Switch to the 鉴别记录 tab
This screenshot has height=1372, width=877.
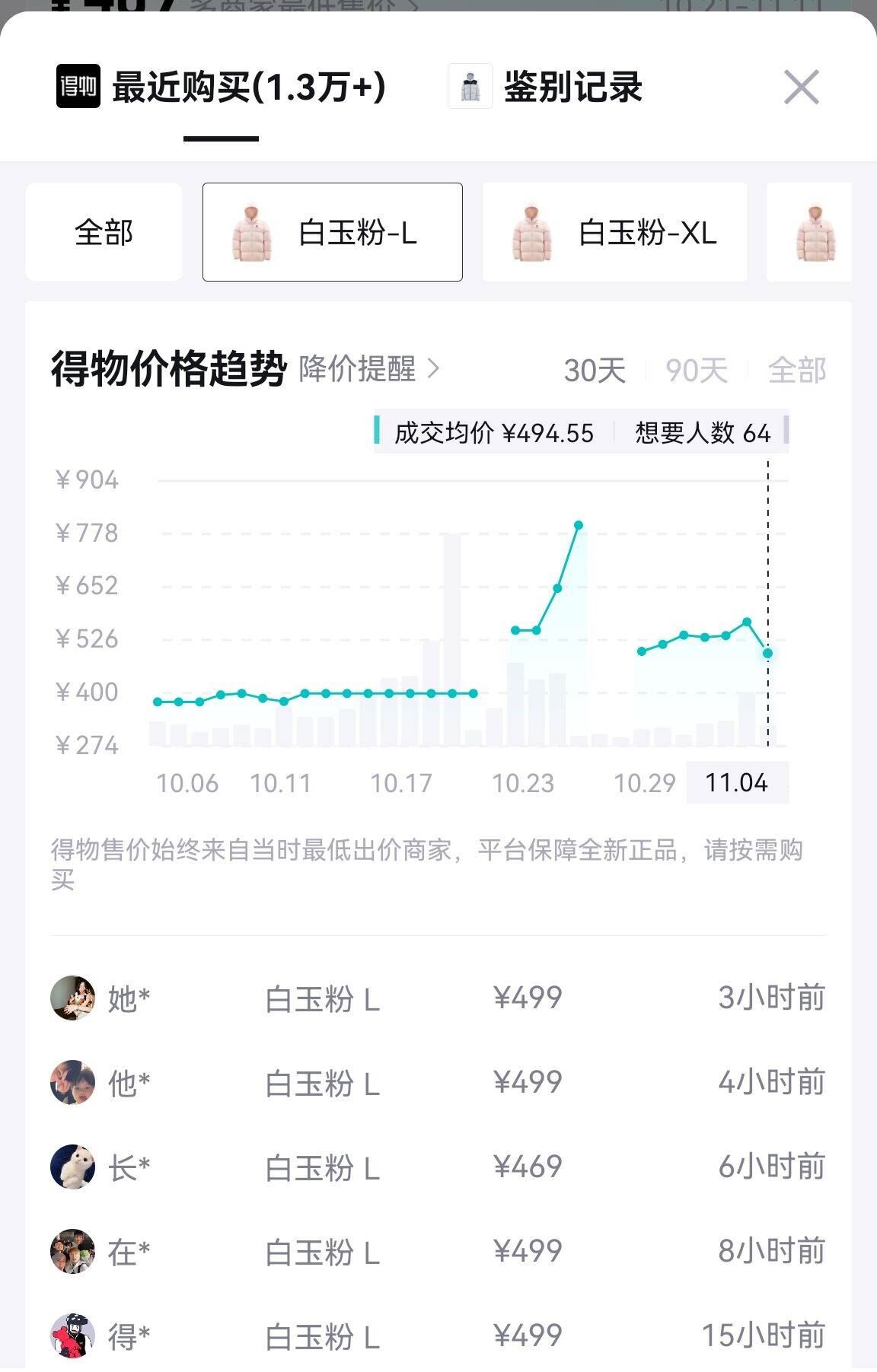(x=572, y=88)
